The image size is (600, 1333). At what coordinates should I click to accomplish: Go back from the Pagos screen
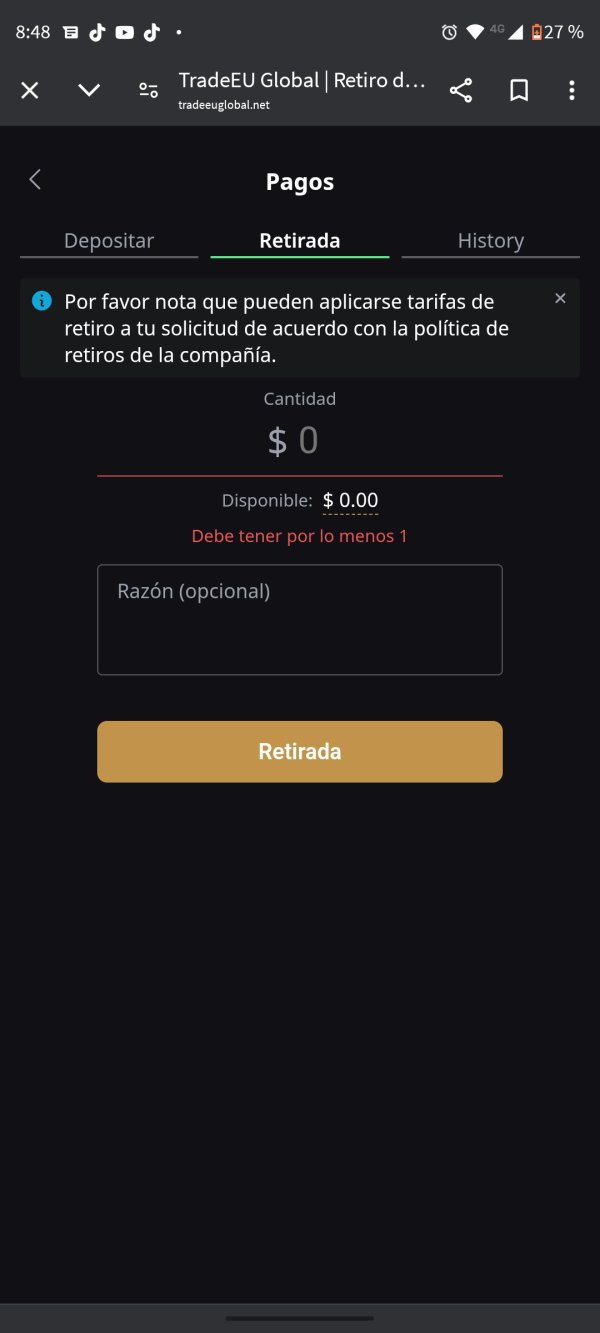tap(35, 180)
